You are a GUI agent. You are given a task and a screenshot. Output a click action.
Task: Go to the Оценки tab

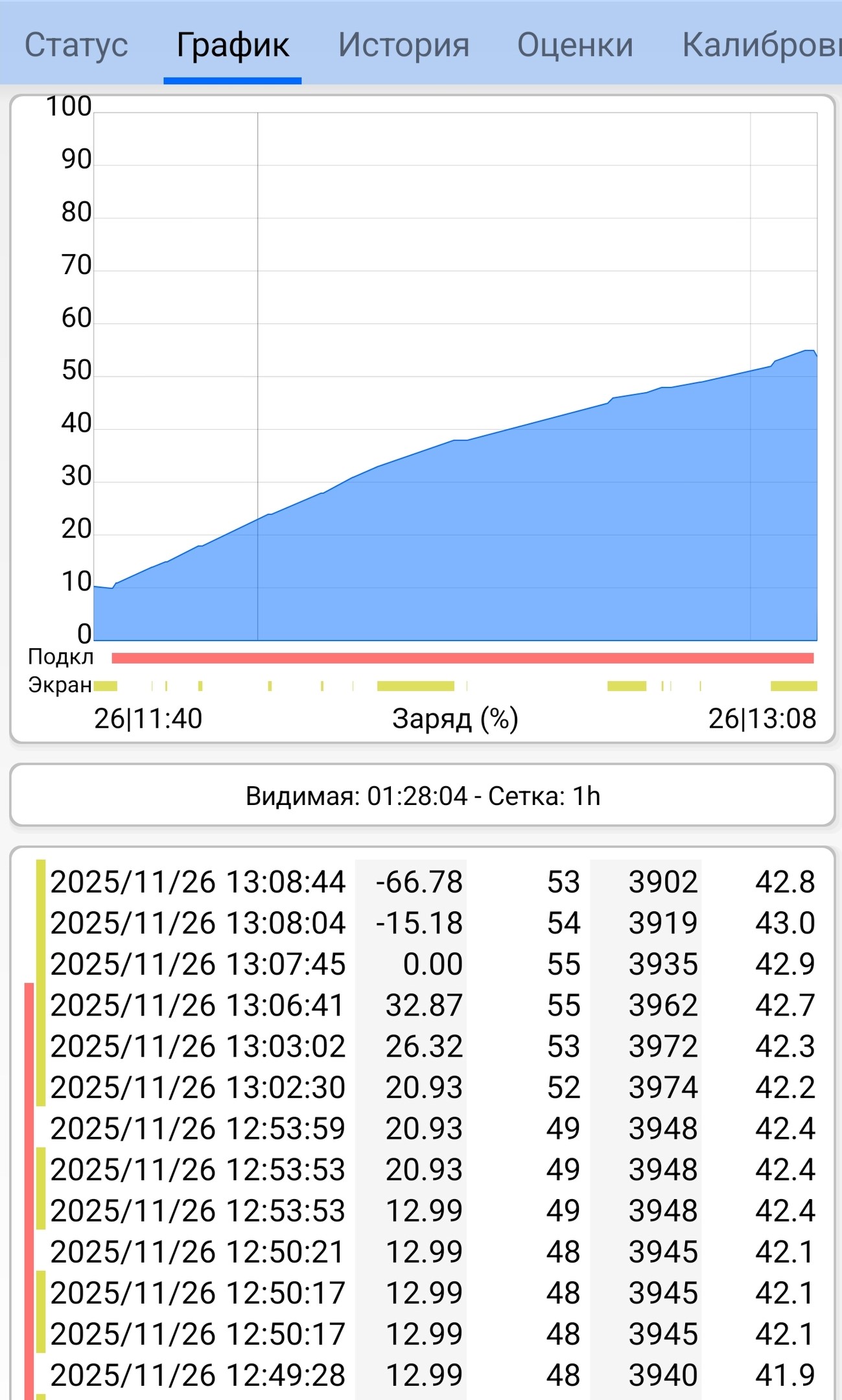(x=575, y=45)
